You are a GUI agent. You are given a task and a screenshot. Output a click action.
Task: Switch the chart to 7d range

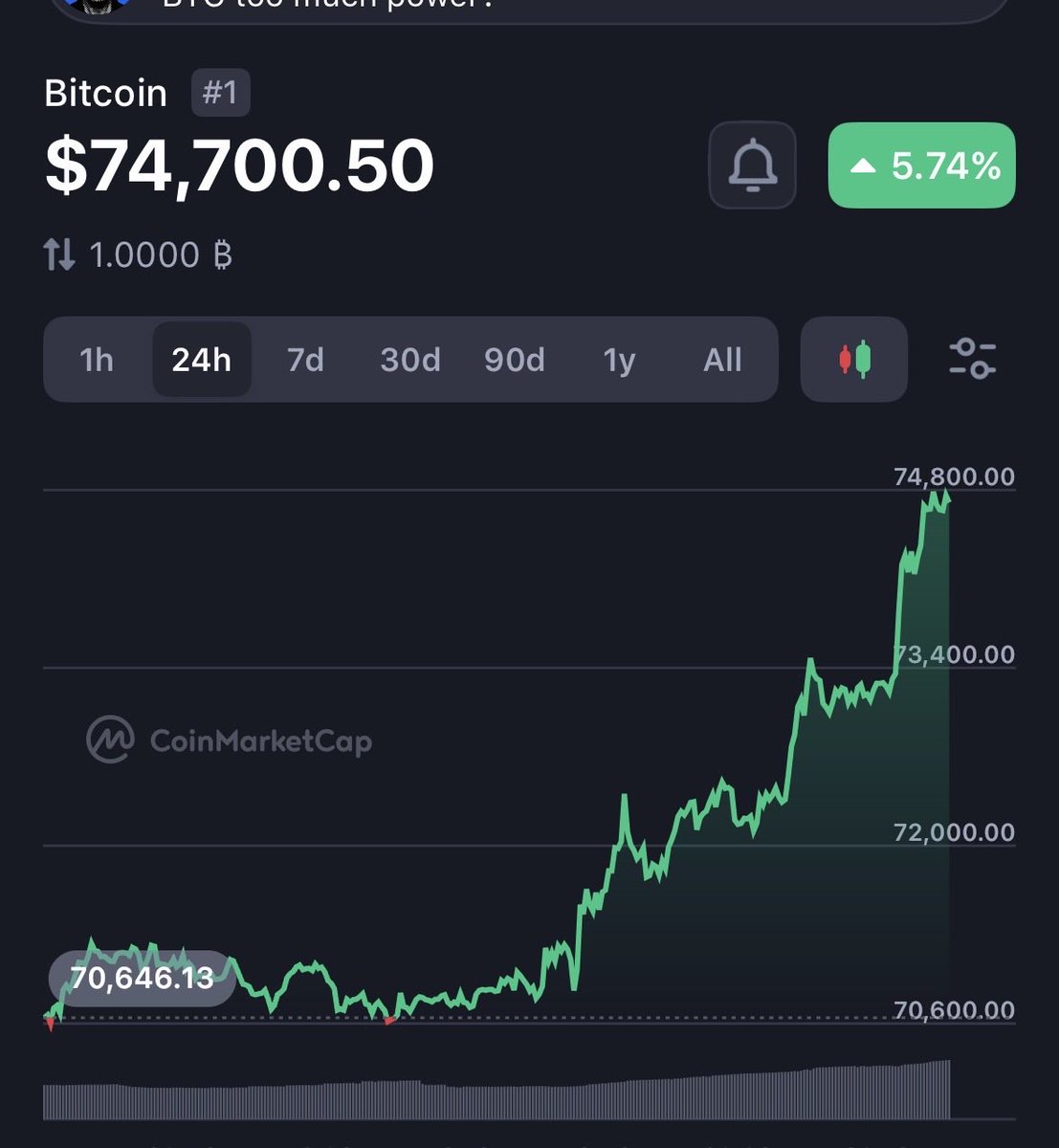[x=305, y=360]
